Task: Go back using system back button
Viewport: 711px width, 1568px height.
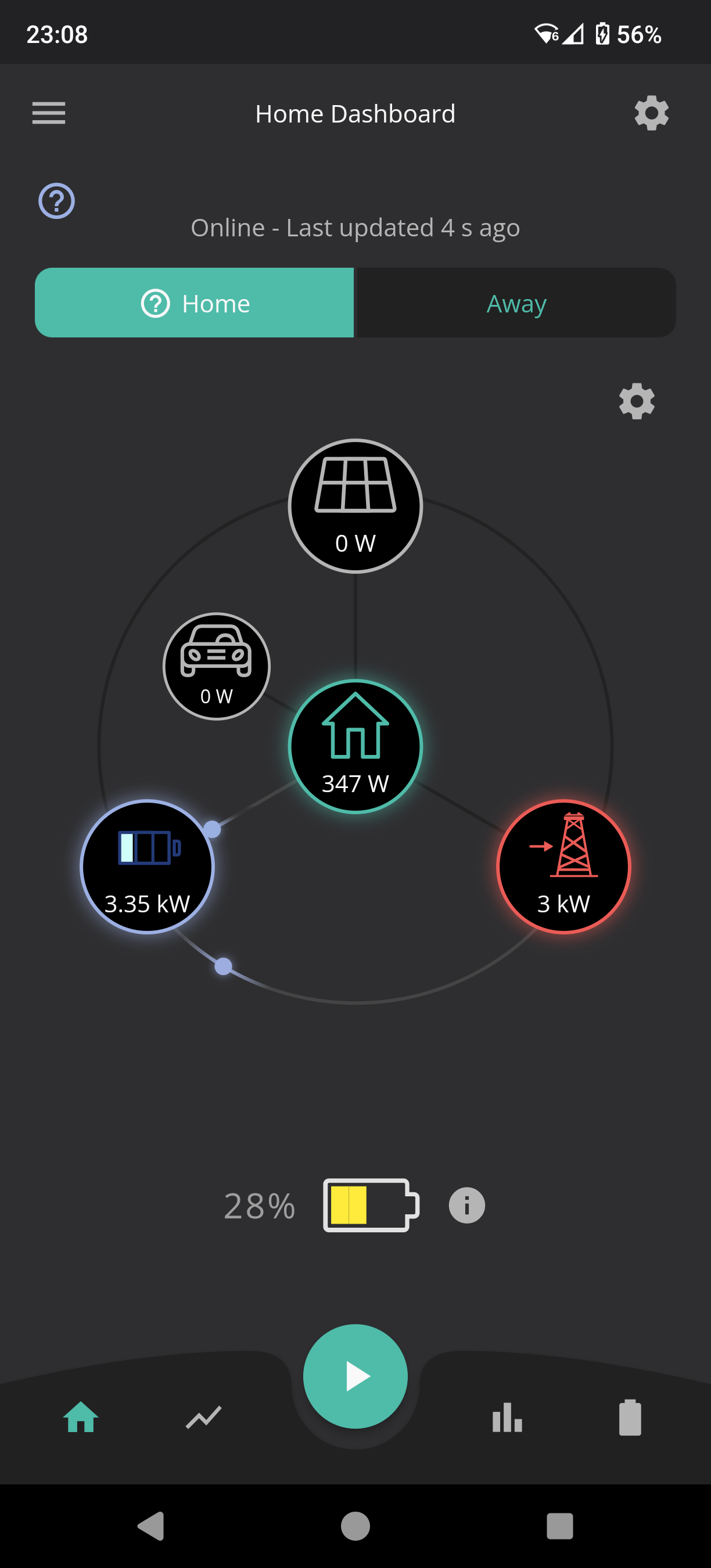Action: 151,1526
